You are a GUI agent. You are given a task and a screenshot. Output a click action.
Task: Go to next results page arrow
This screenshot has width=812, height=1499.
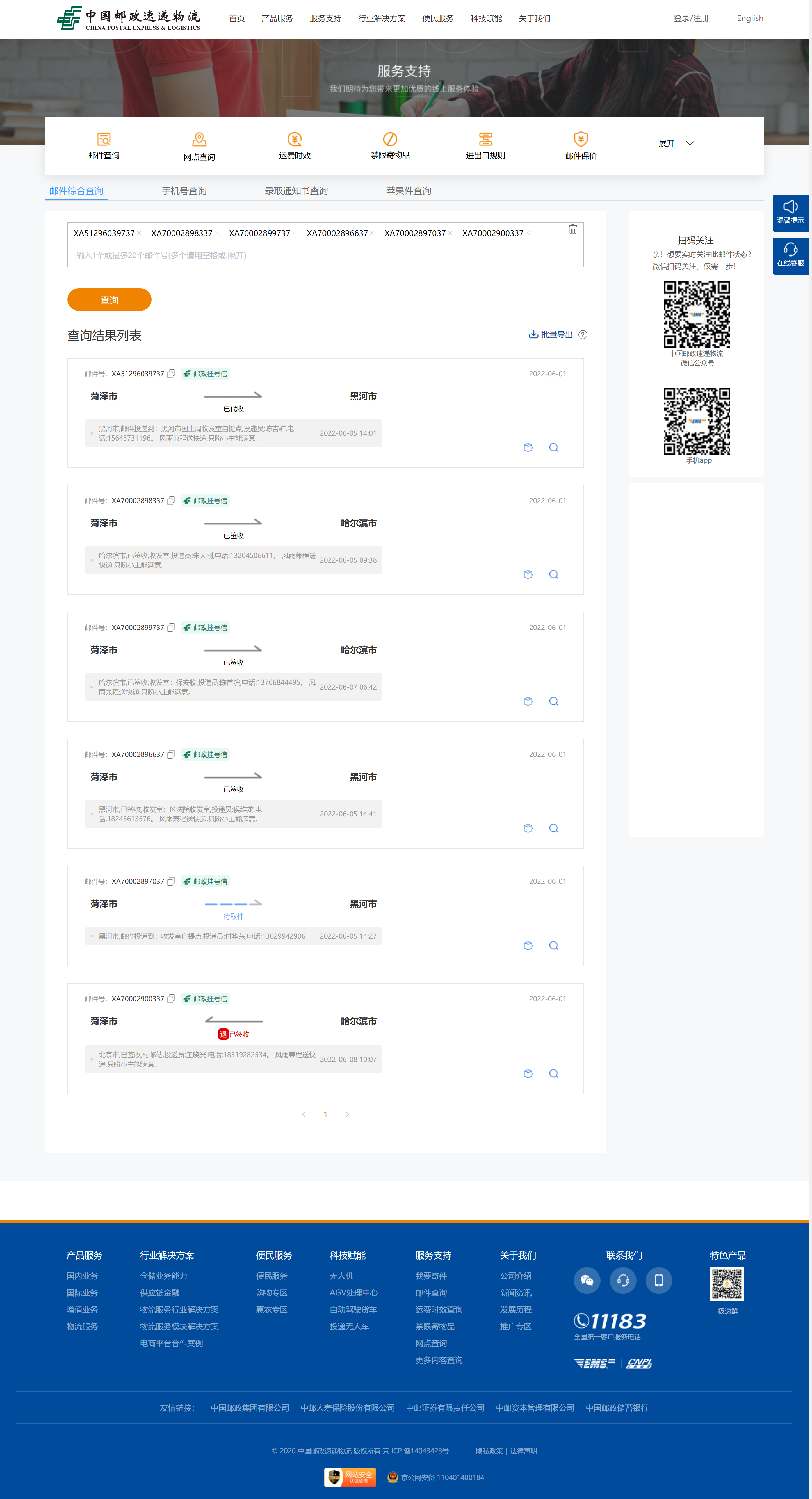point(348,1114)
